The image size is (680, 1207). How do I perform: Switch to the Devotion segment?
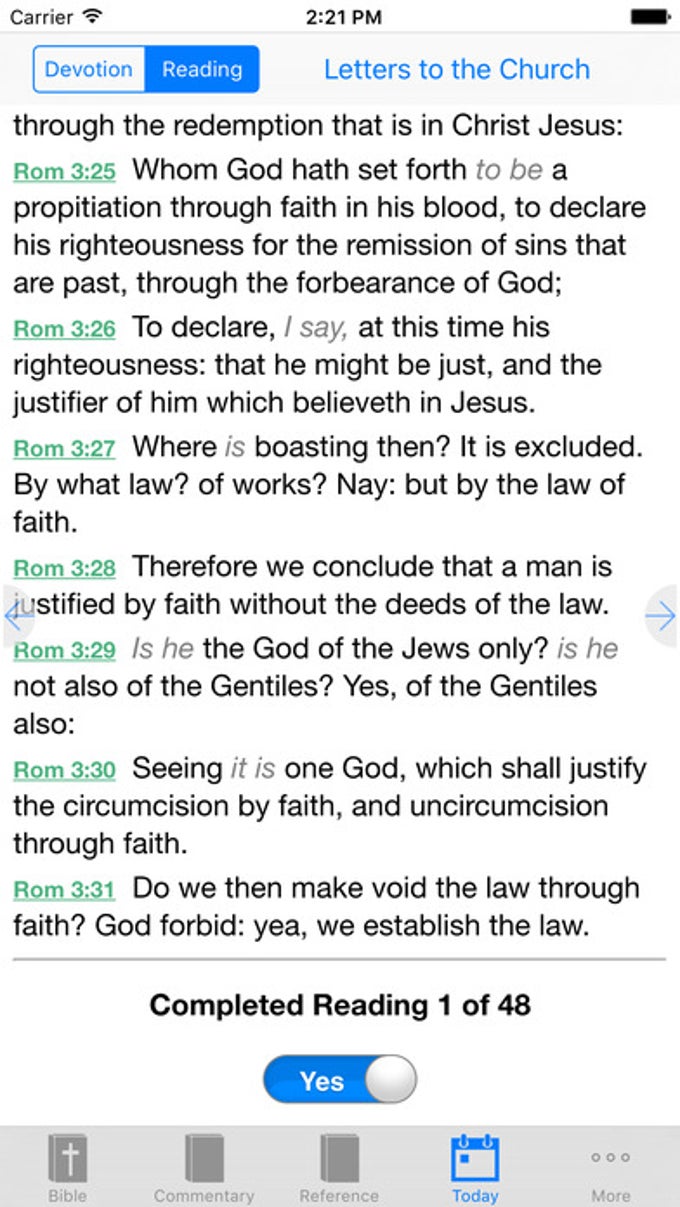point(89,70)
